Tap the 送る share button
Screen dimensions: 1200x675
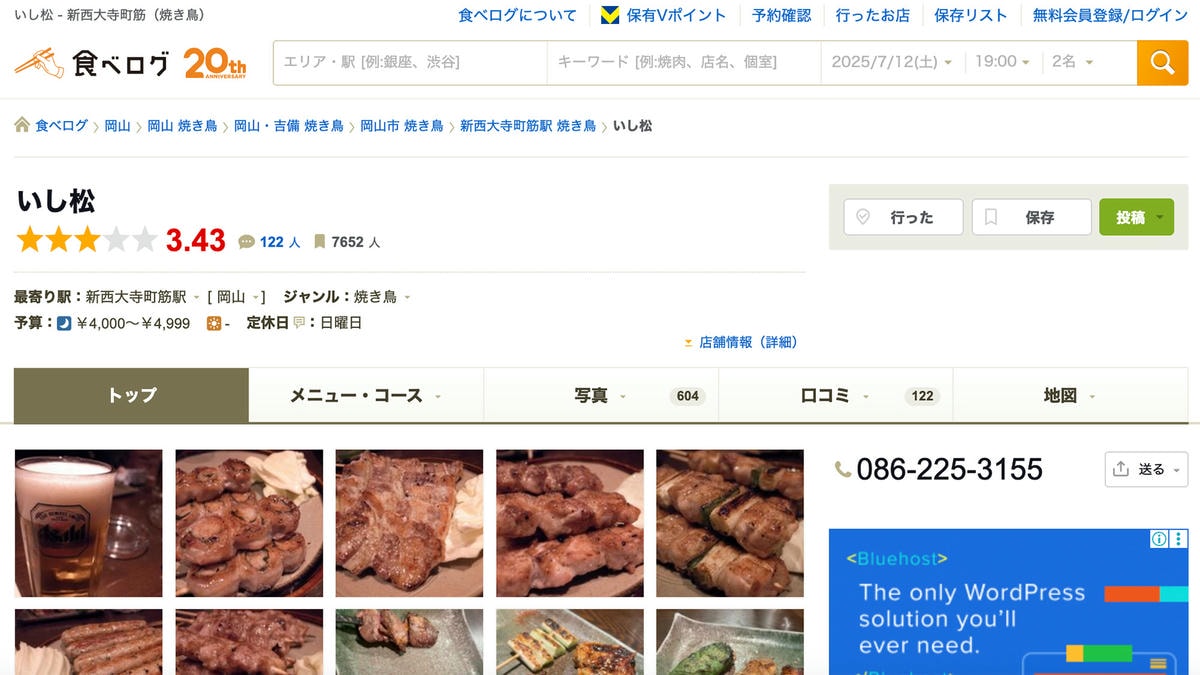pos(1146,469)
